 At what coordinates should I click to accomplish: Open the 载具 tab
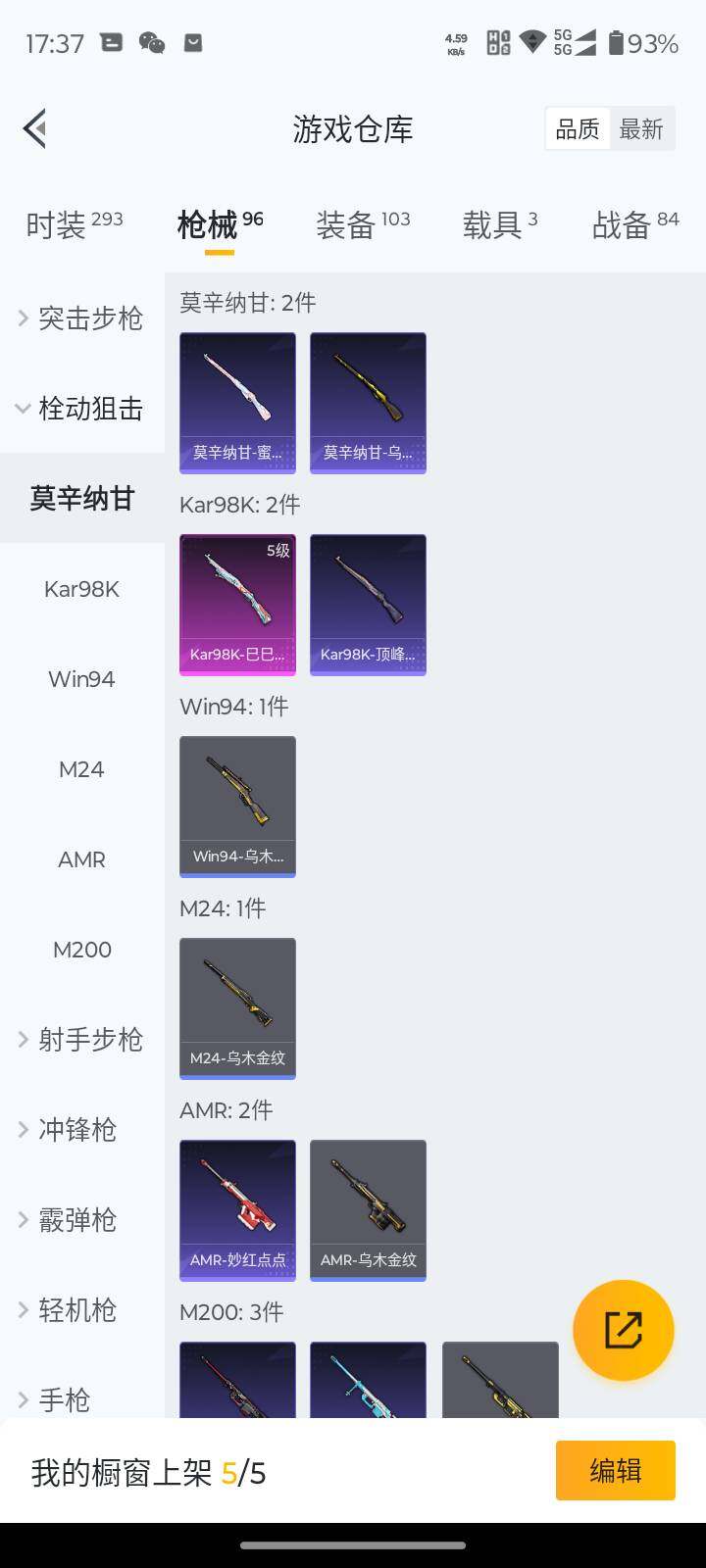point(499,224)
